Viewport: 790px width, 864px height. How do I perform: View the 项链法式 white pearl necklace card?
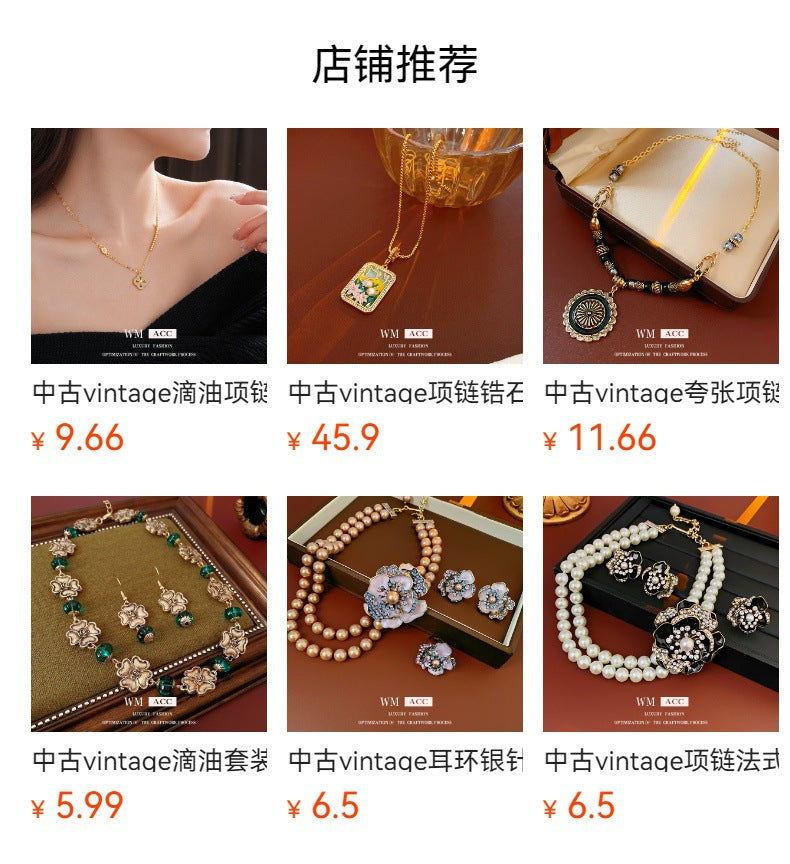click(661, 614)
